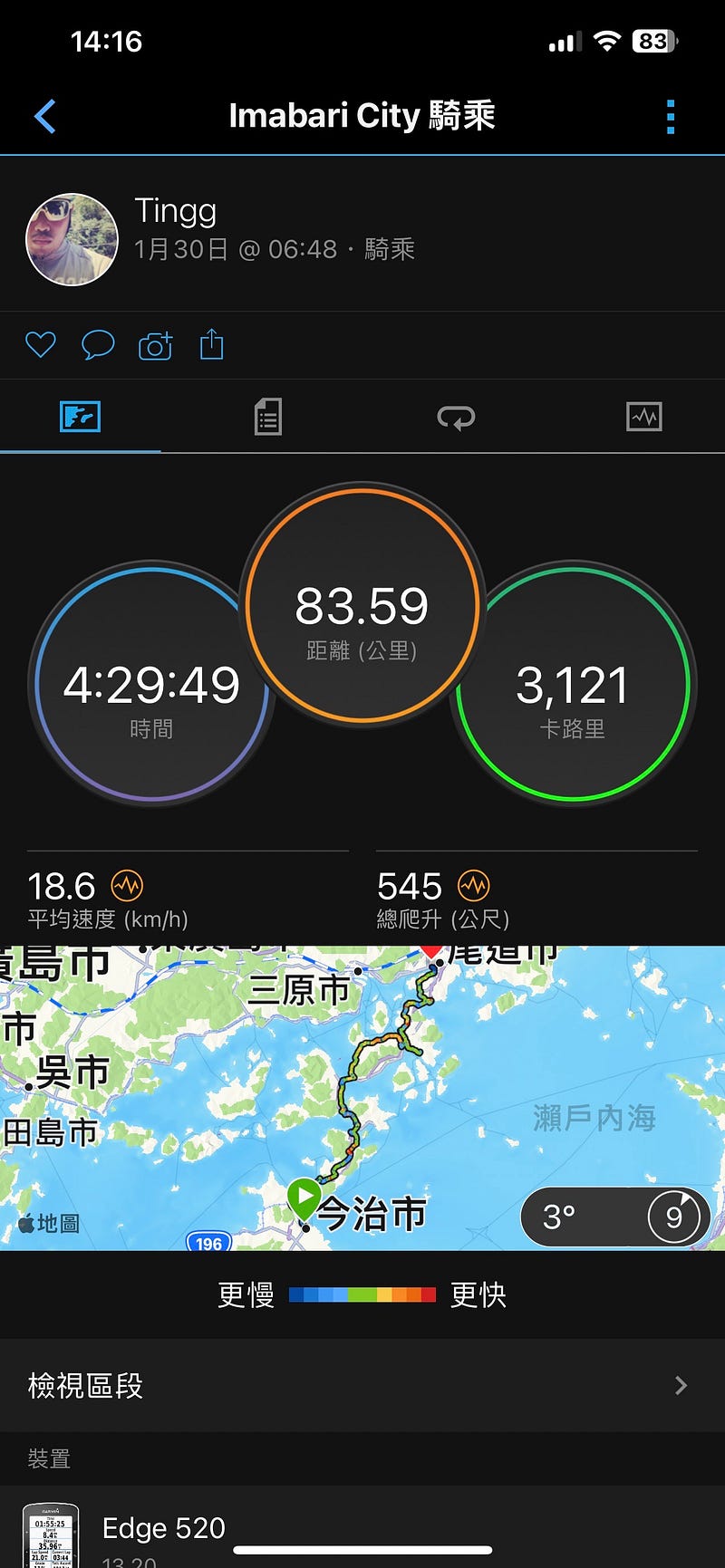Tap the 3° weather badge on map
This screenshot has width=725, height=1568.
point(615,1217)
